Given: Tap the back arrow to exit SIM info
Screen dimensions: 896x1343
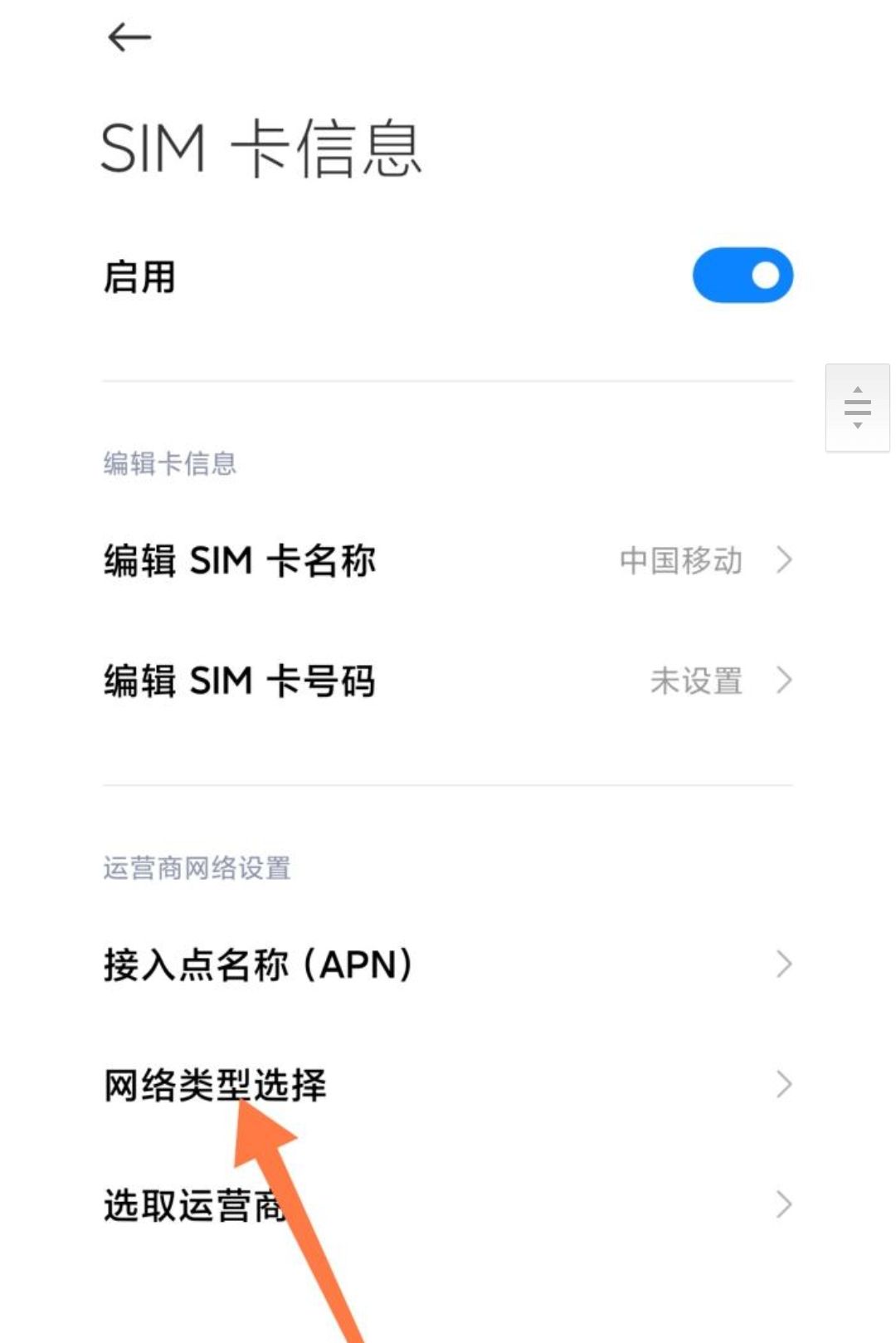Looking at the screenshot, I should [129, 37].
